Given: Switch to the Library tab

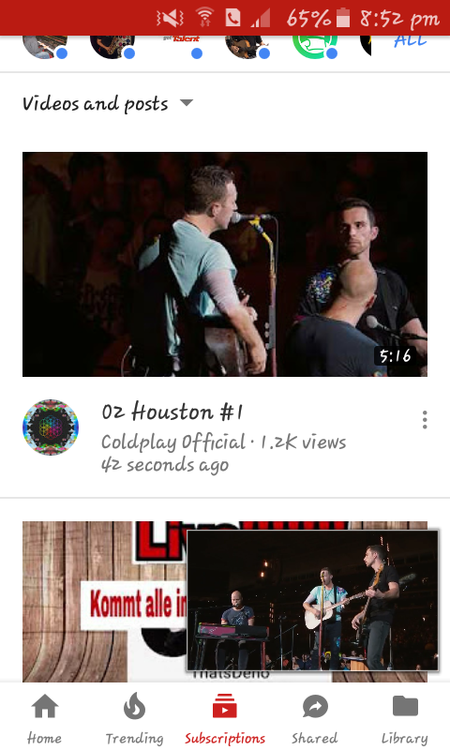Looking at the screenshot, I should pyautogui.click(x=405, y=717).
